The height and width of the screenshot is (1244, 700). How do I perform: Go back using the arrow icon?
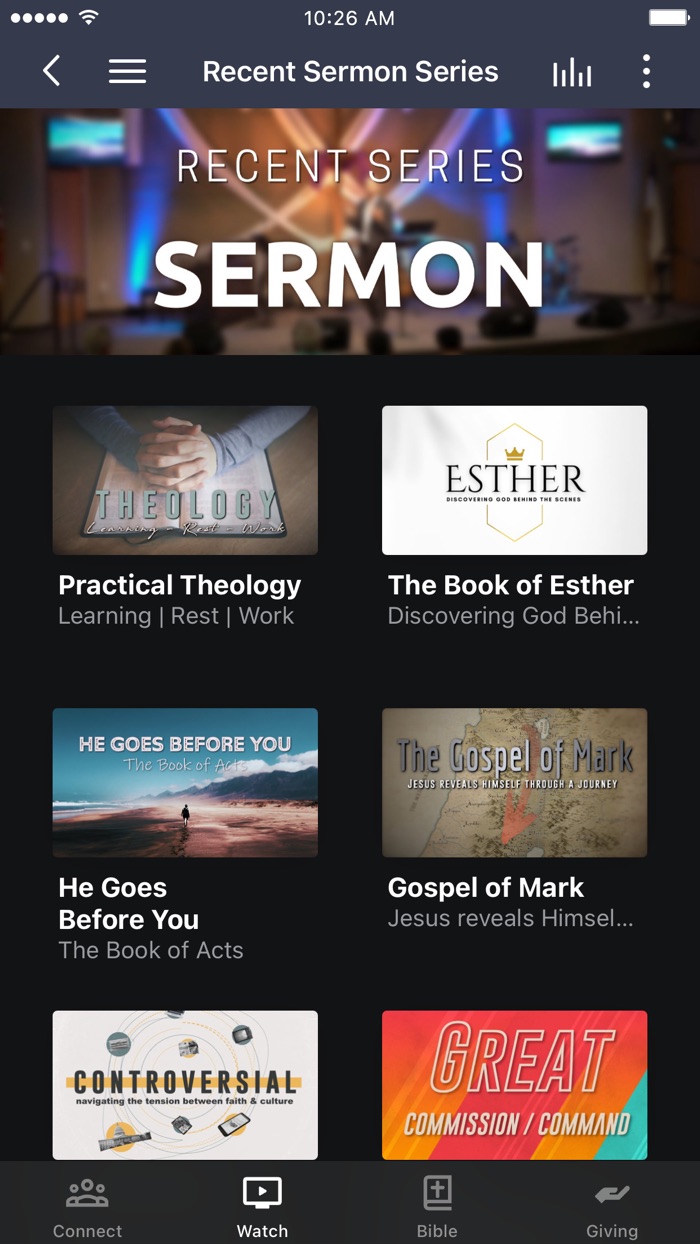52,71
